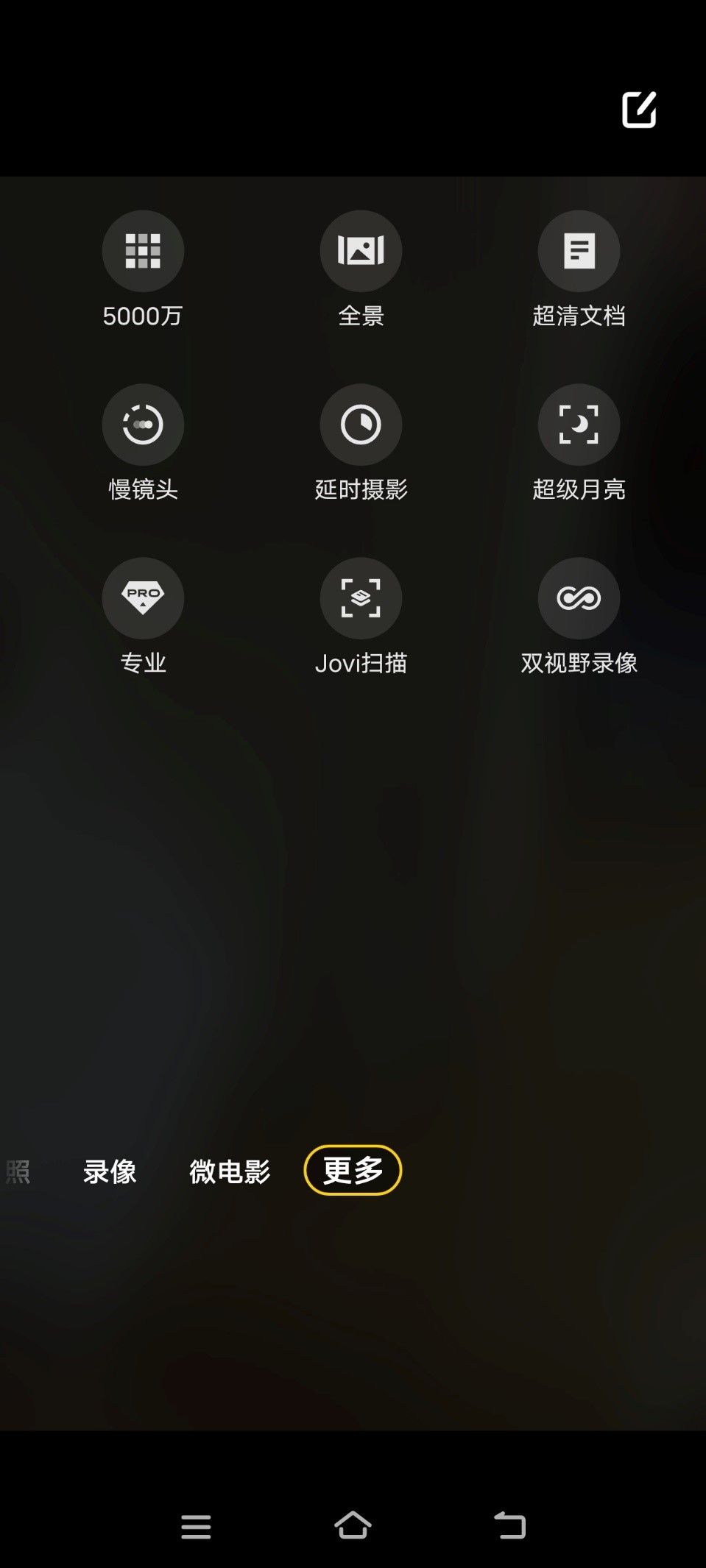706x1568 pixels.
Task: Launch 超清文档 document mode
Action: click(579, 252)
